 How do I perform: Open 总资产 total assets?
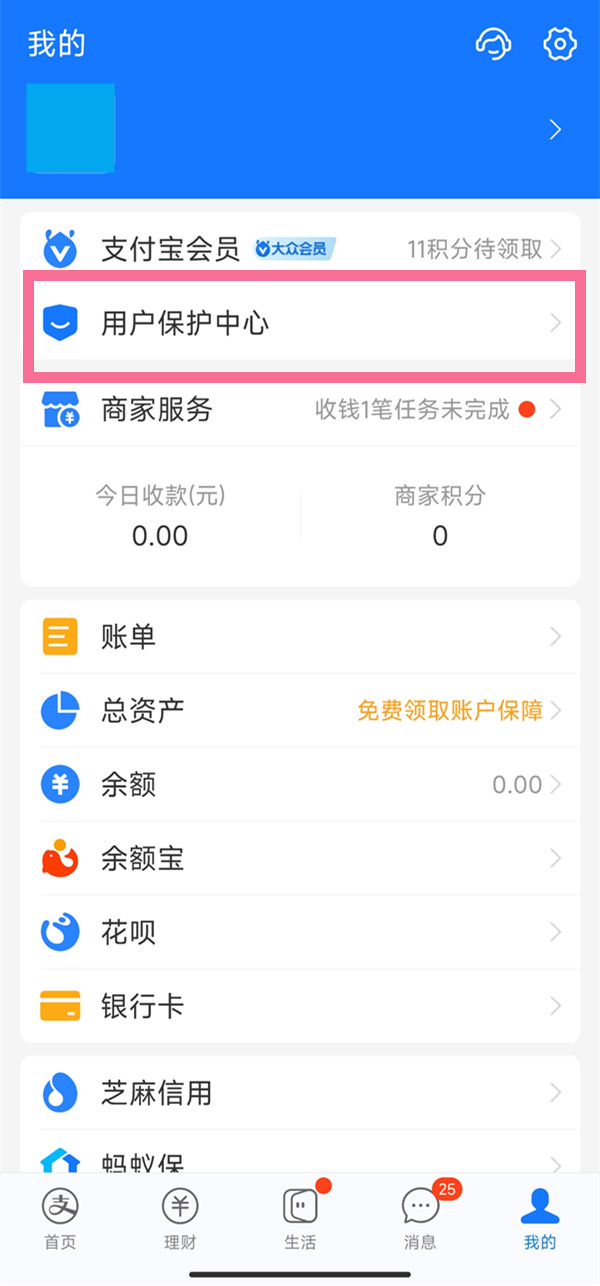(x=300, y=711)
